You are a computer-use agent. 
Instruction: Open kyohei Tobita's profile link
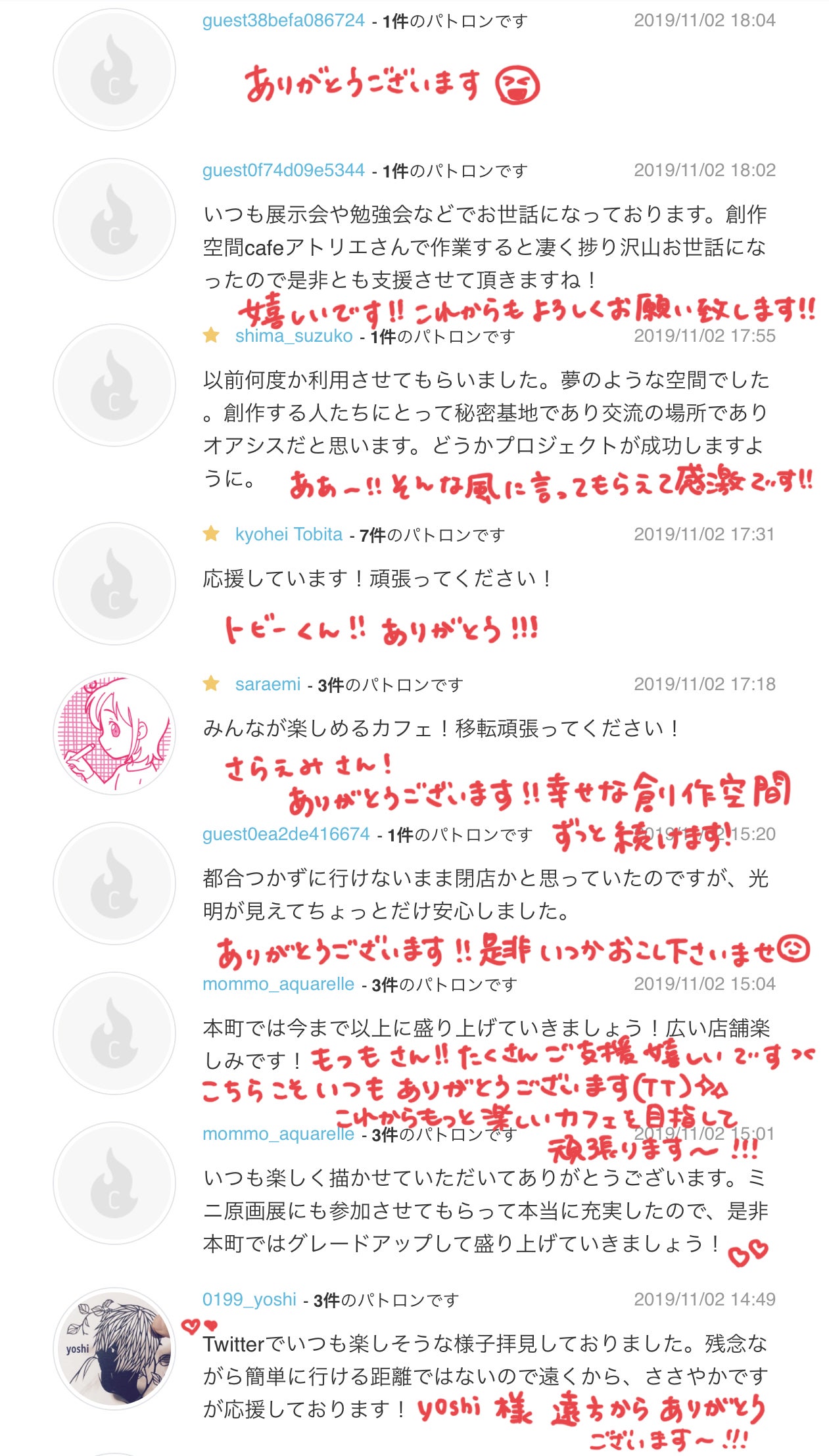pos(289,534)
